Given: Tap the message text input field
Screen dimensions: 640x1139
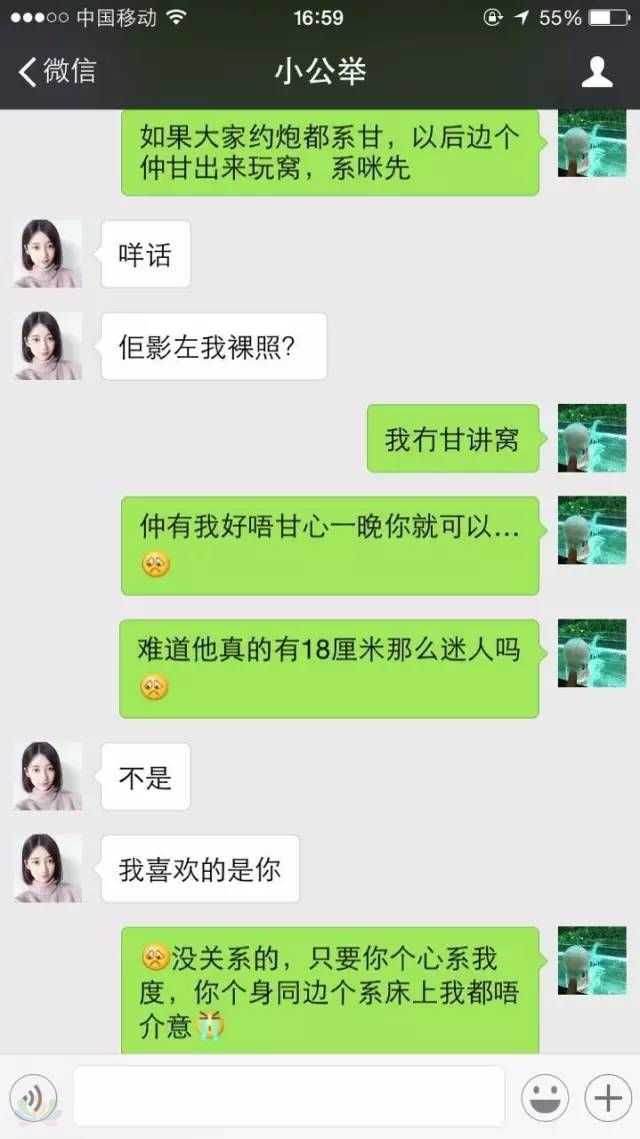Looking at the screenshot, I should coord(288,1097).
